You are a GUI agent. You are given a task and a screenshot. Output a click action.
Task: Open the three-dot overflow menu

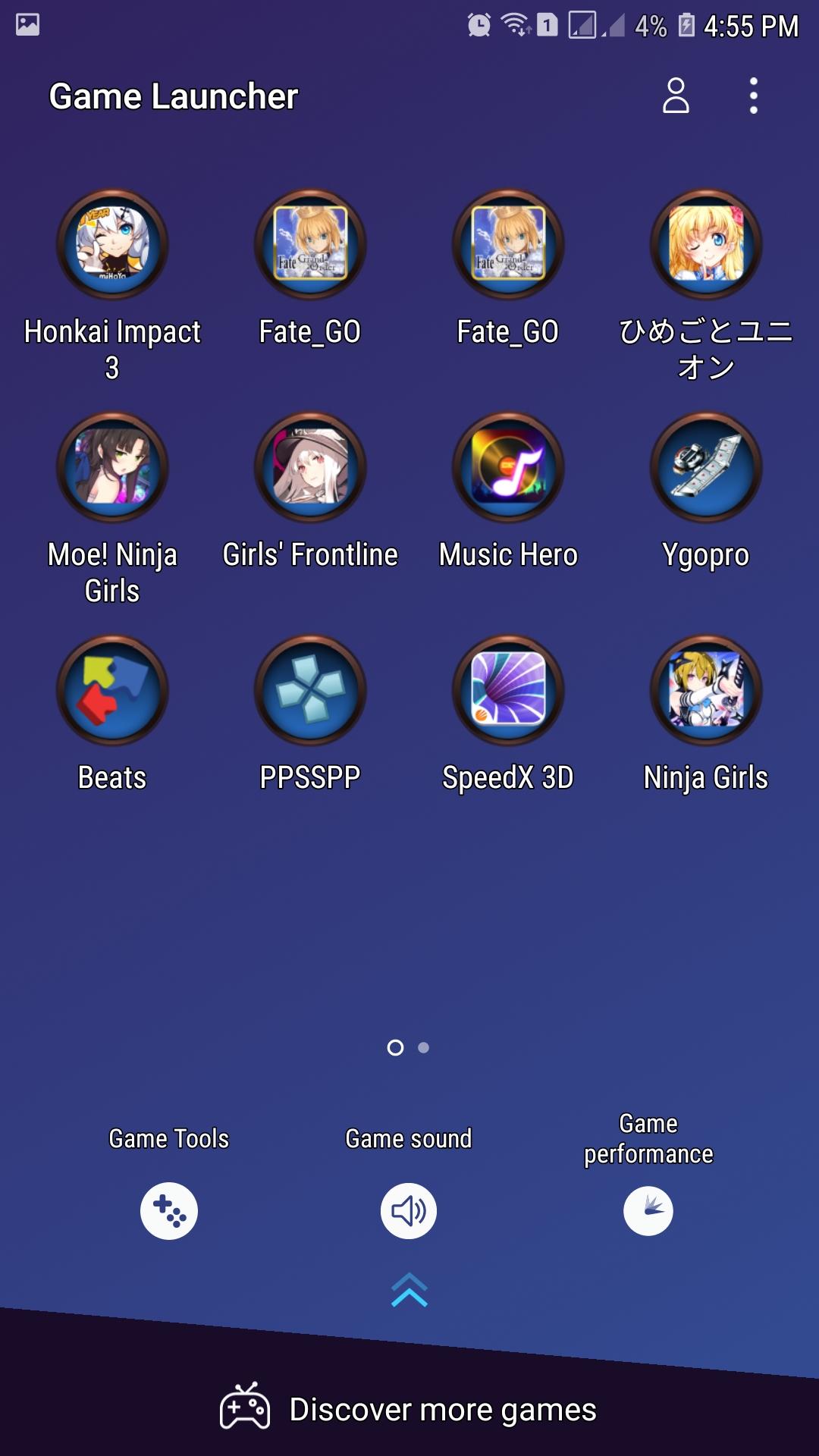pyautogui.click(x=753, y=96)
